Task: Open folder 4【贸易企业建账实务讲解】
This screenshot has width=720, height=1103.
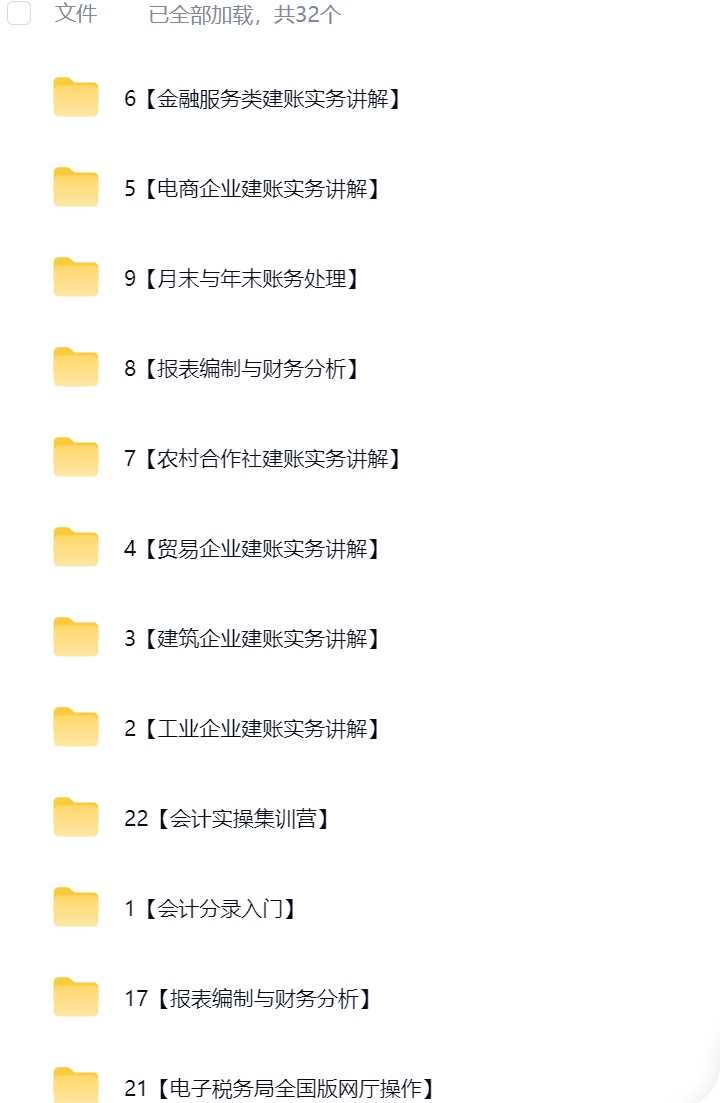Action: (x=253, y=549)
